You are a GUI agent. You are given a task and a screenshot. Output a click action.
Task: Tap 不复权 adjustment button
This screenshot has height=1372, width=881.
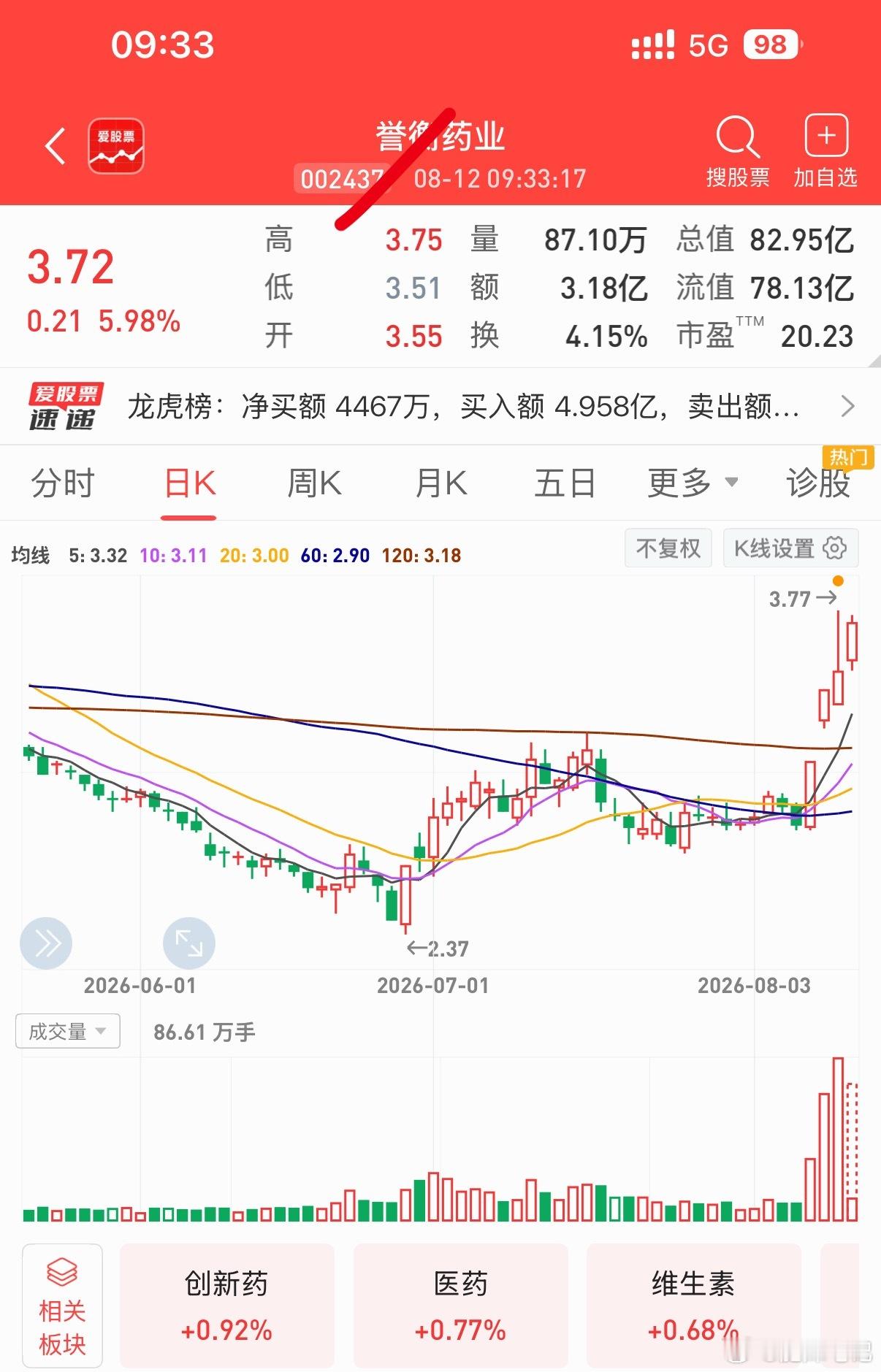668,548
